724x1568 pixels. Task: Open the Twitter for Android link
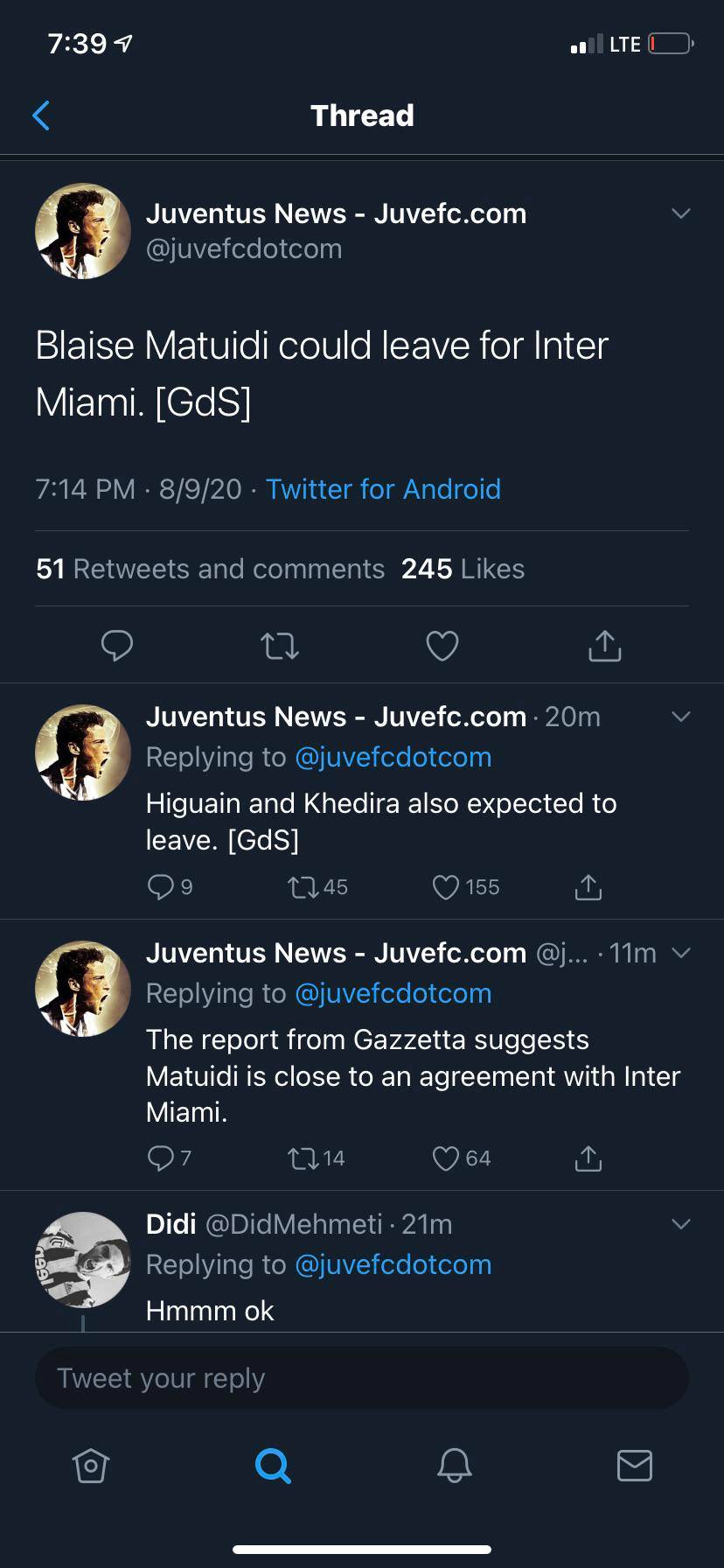[x=383, y=489]
